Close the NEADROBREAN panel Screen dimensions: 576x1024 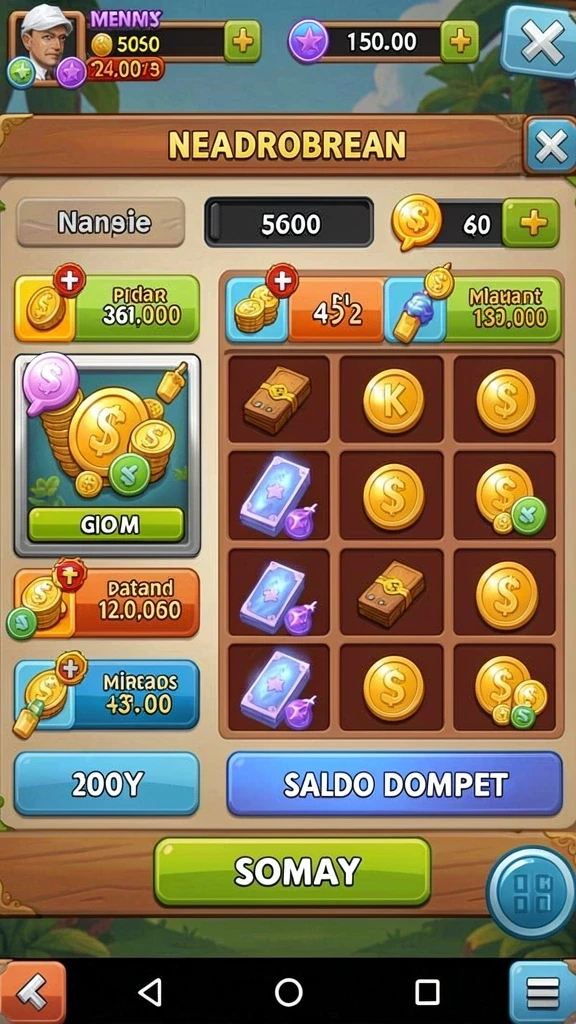point(550,146)
